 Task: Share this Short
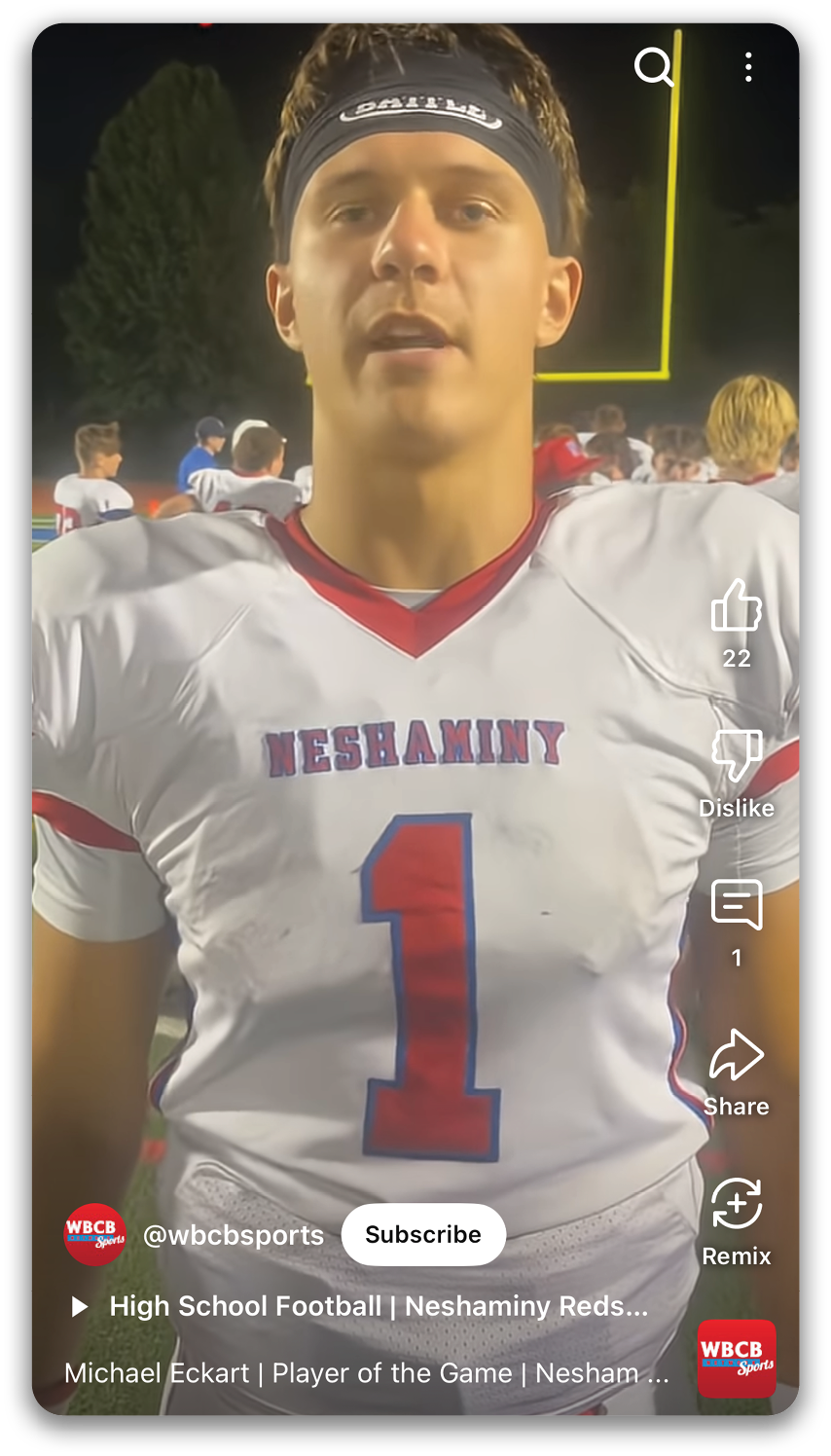[736, 1056]
